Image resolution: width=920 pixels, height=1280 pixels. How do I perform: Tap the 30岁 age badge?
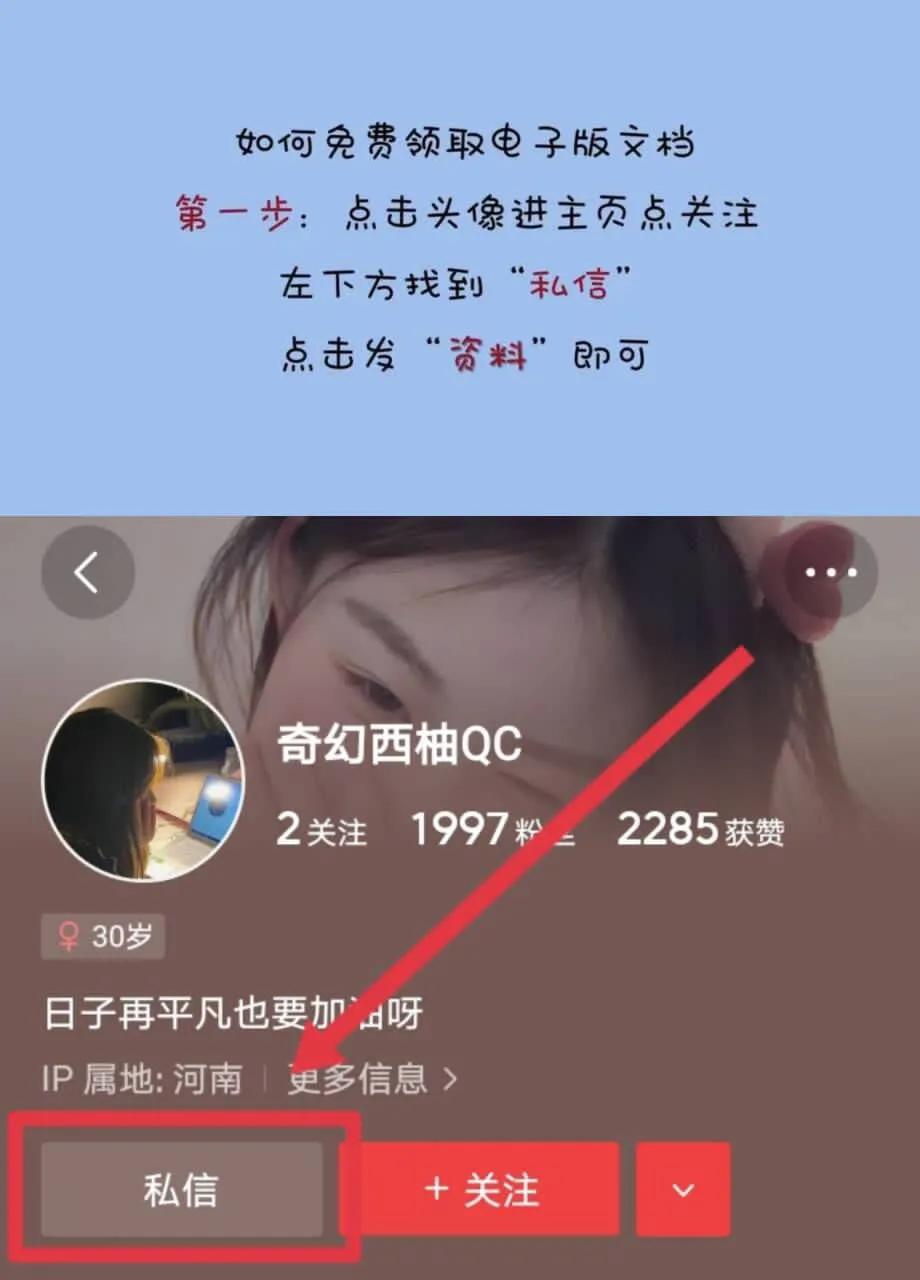(x=103, y=937)
